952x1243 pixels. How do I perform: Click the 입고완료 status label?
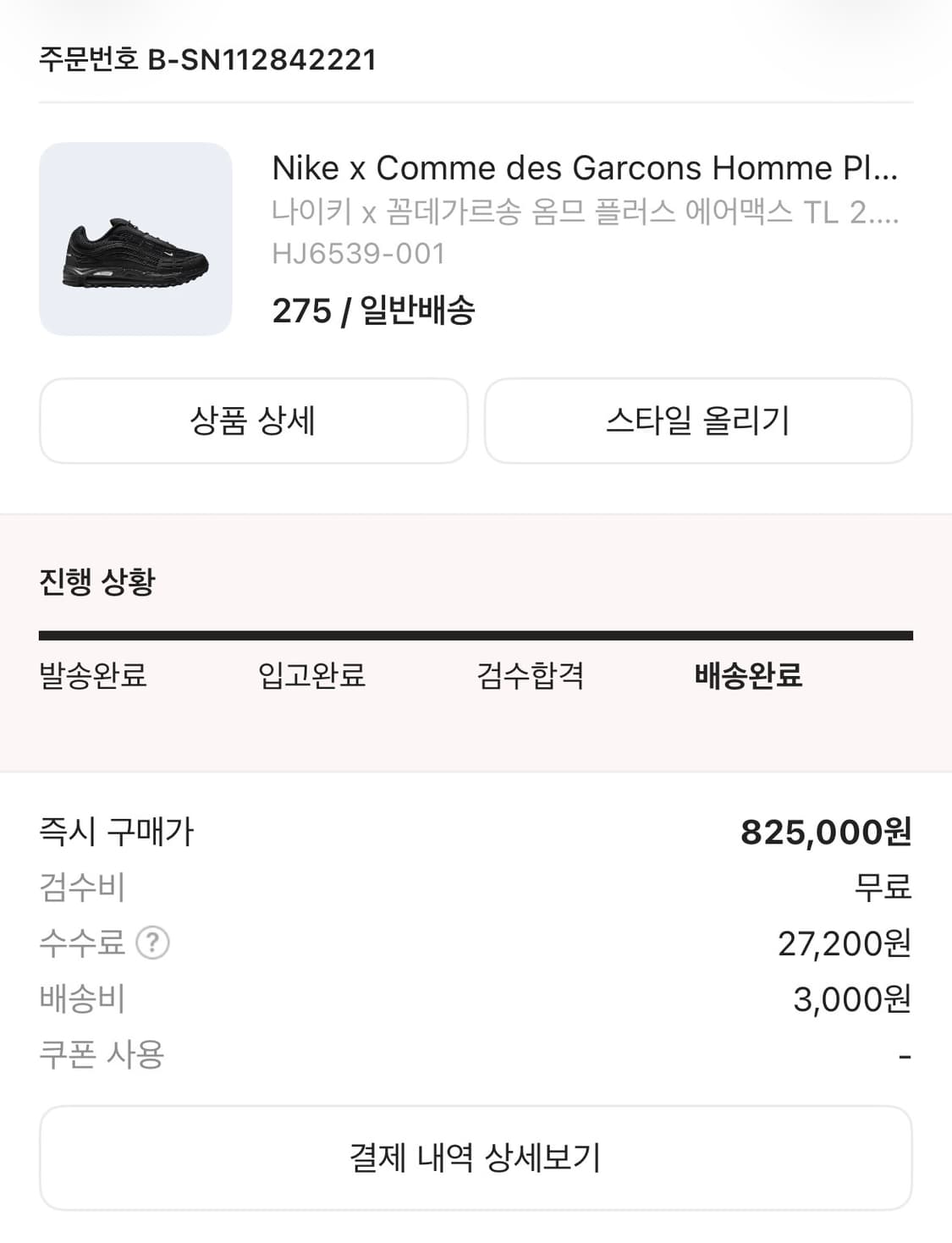point(312,675)
